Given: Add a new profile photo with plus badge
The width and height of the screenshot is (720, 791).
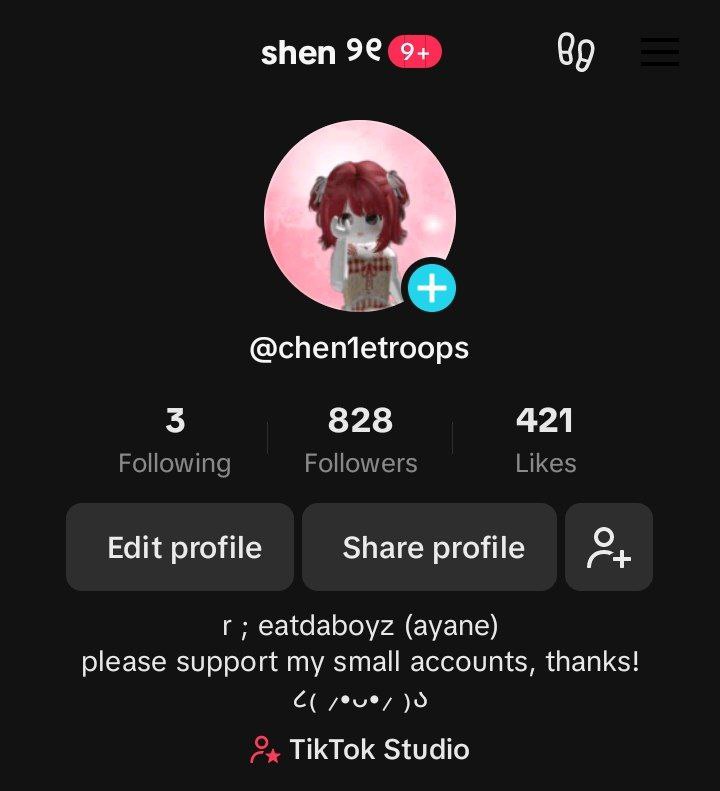Looking at the screenshot, I should 432,289.
